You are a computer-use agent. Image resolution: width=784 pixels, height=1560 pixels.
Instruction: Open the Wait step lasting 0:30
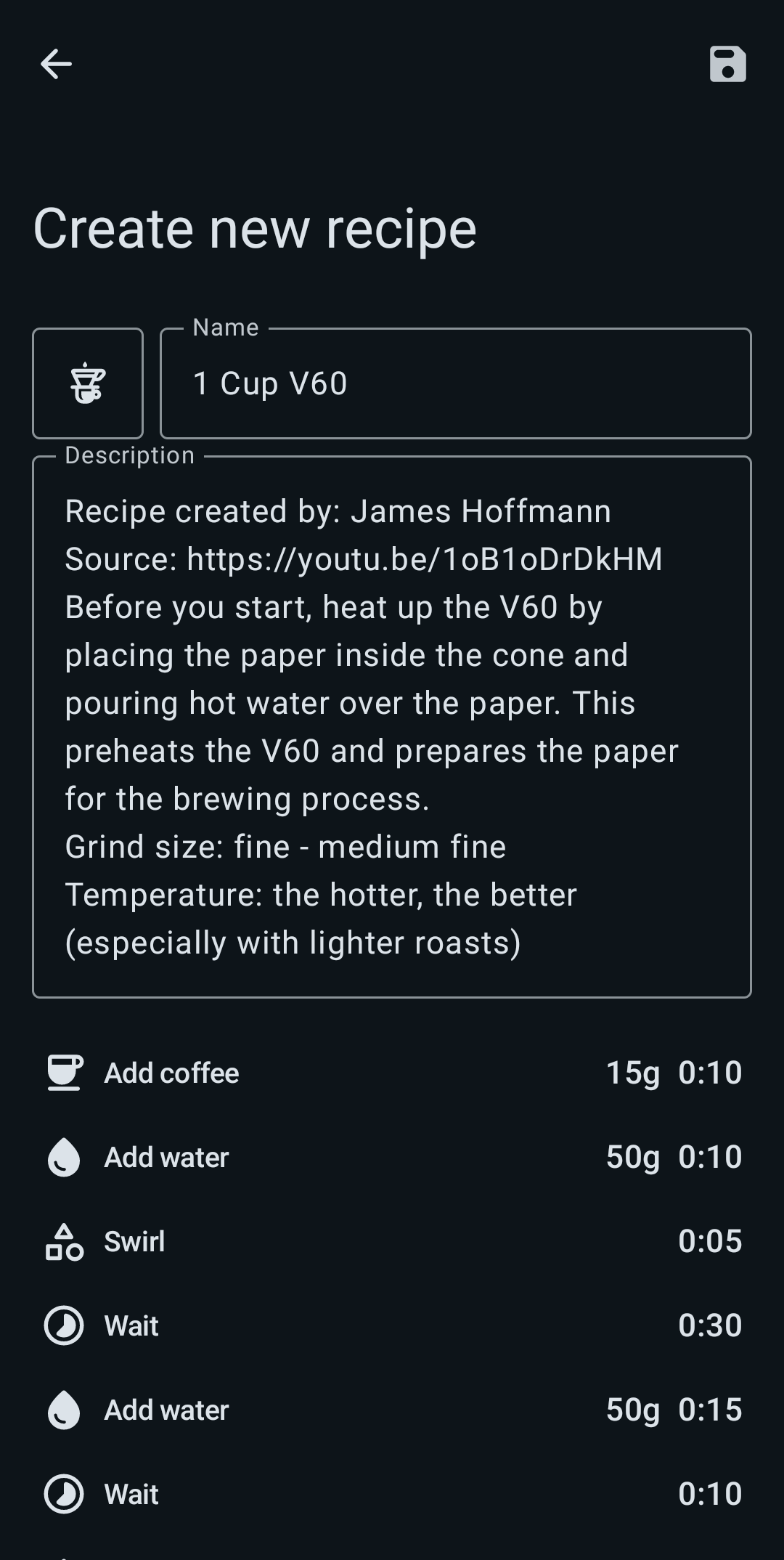tap(392, 1325)
